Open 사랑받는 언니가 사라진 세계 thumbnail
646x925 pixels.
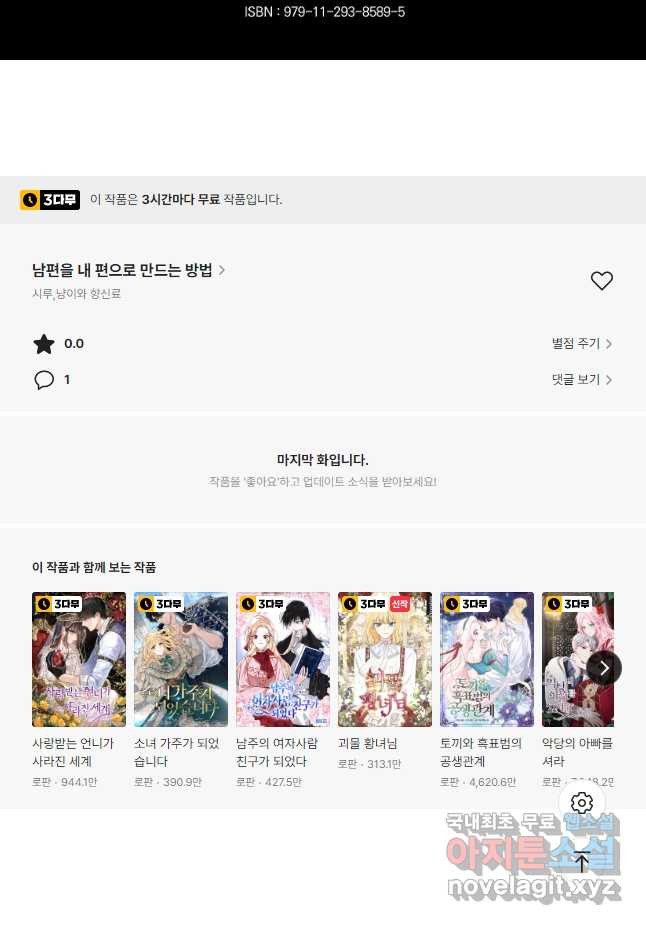click(x=79, y=659)
